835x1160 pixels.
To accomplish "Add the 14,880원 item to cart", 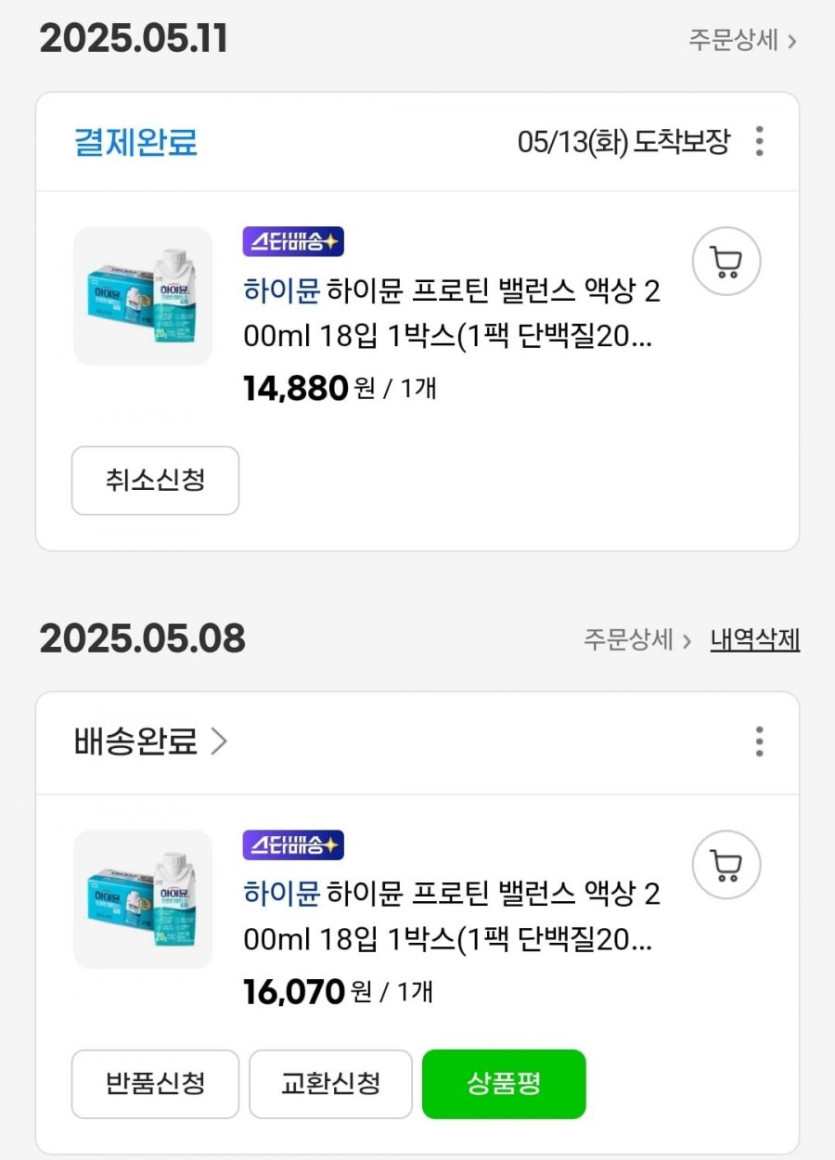I will pos(726,262).
